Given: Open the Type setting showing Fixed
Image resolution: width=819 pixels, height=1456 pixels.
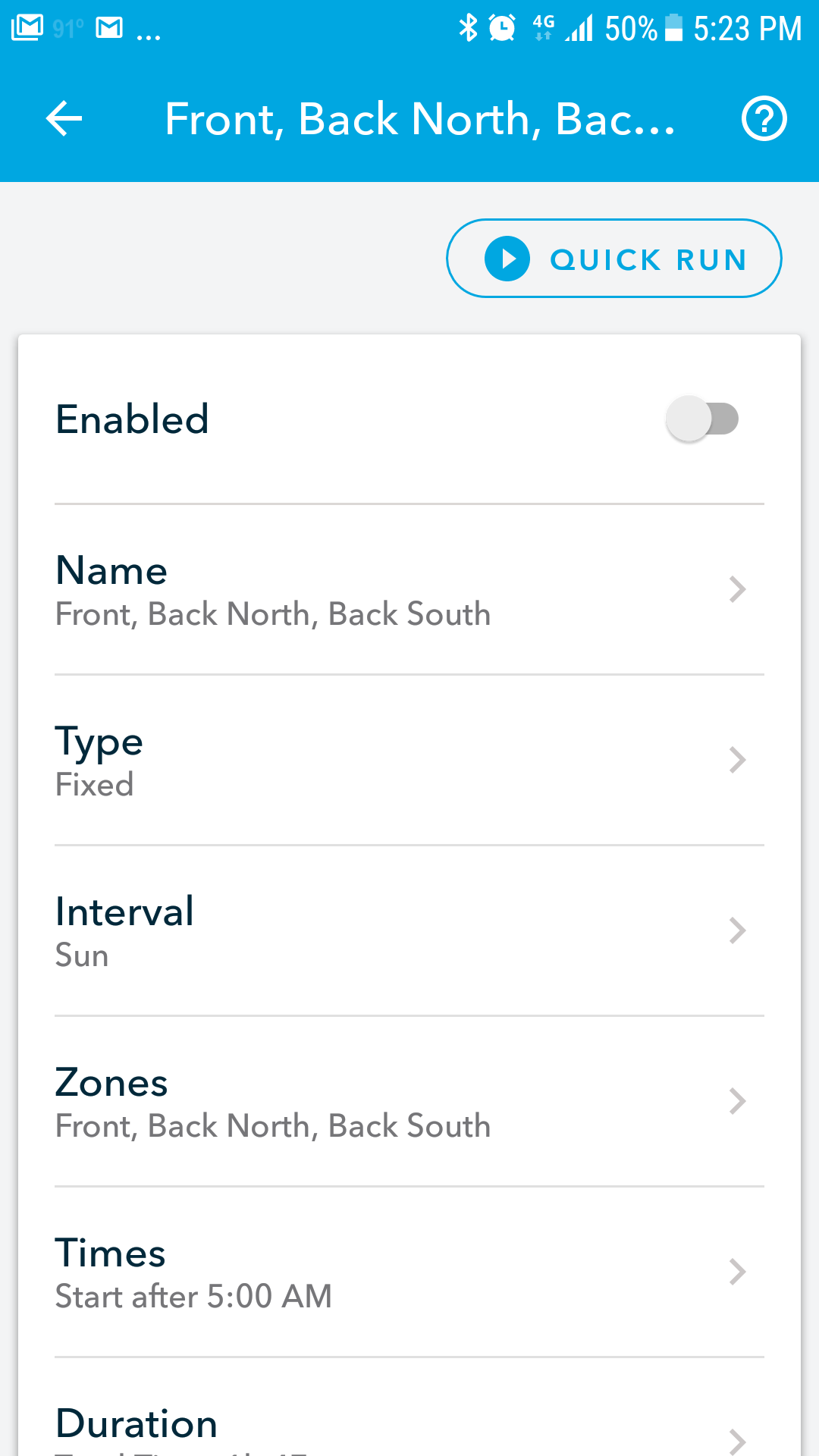Looking at the screenshot, I should pos(409,761).
